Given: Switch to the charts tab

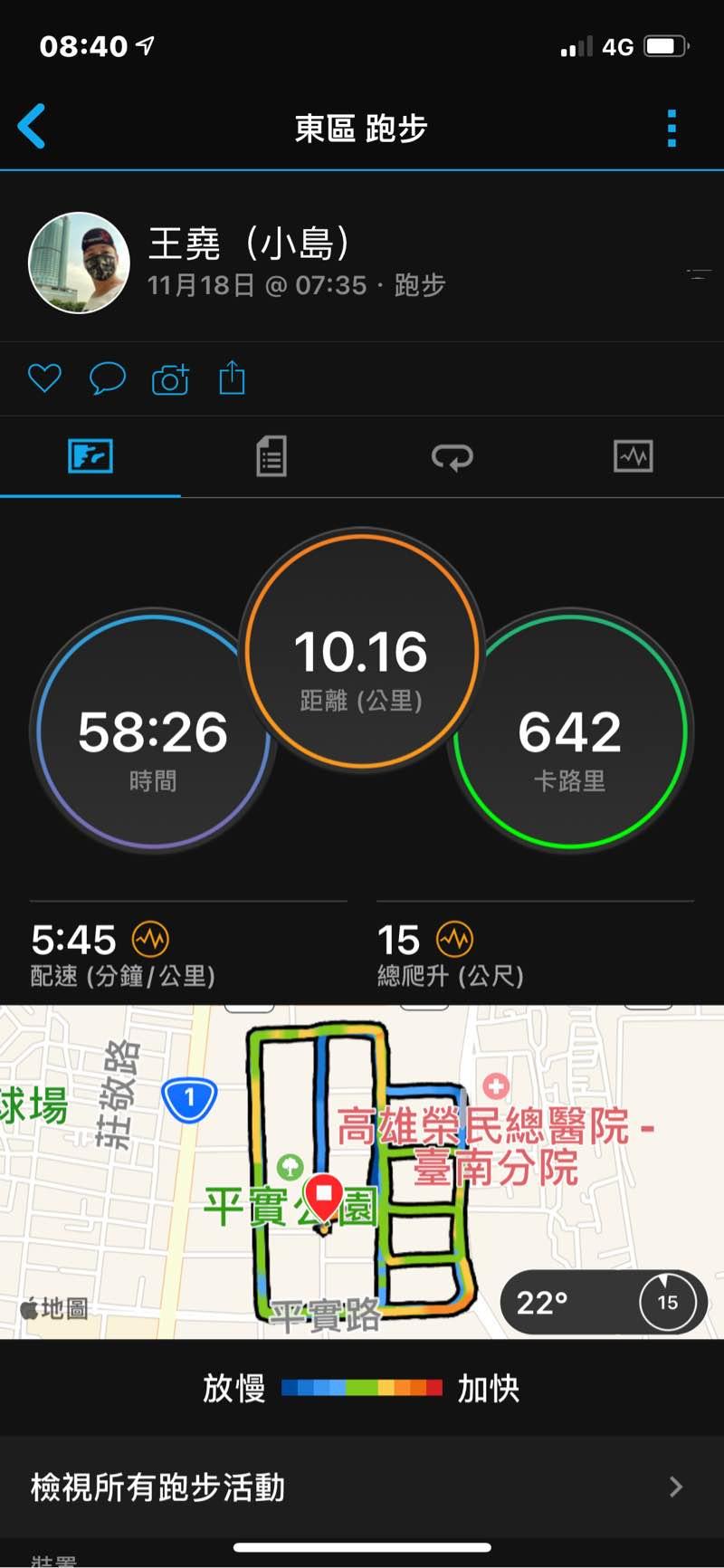Looking at the screenshot, I should pyautogui.click(x=633, y=456).
